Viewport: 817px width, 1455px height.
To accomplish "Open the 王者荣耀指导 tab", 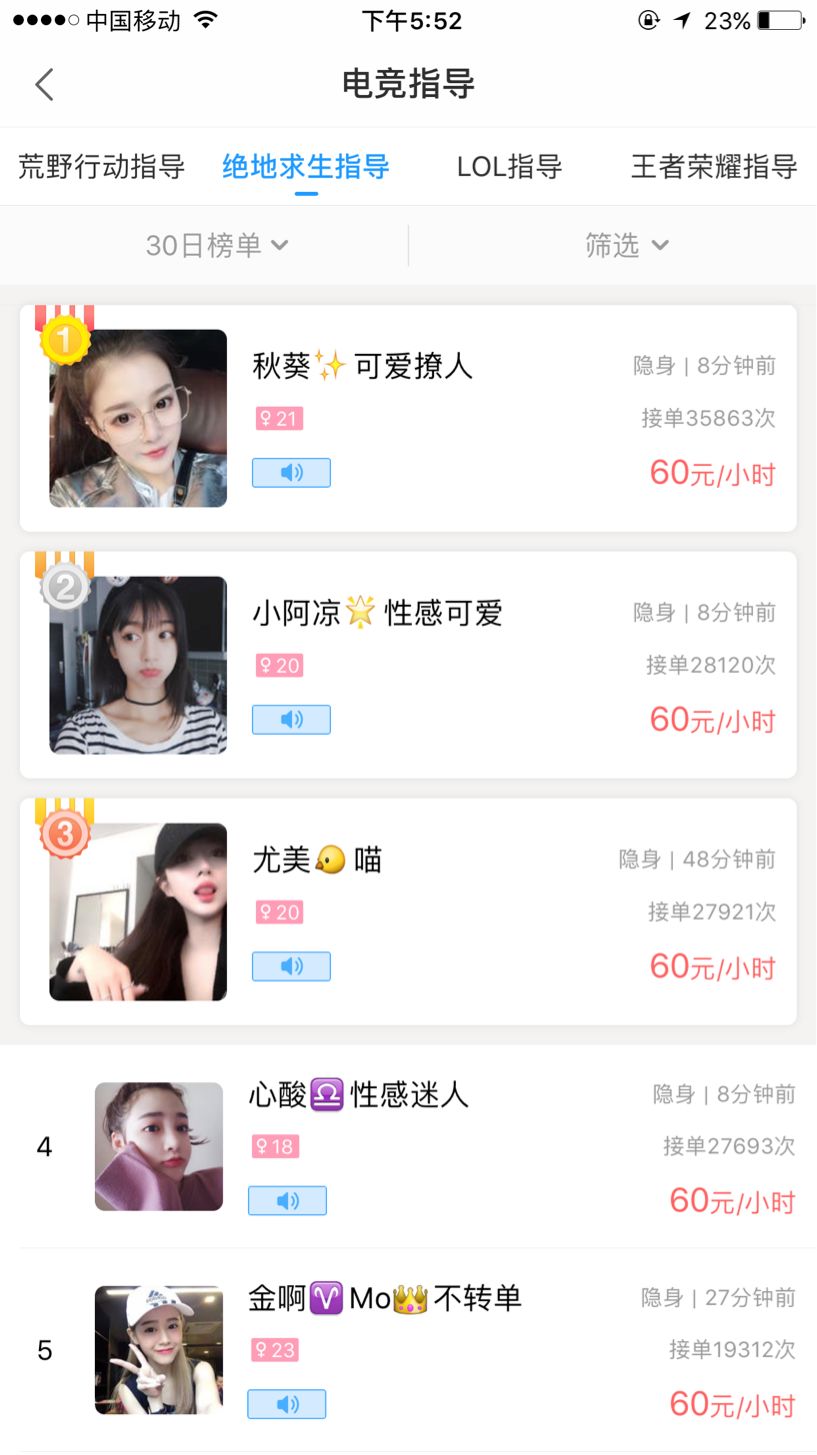I will (x=713, y=166).
